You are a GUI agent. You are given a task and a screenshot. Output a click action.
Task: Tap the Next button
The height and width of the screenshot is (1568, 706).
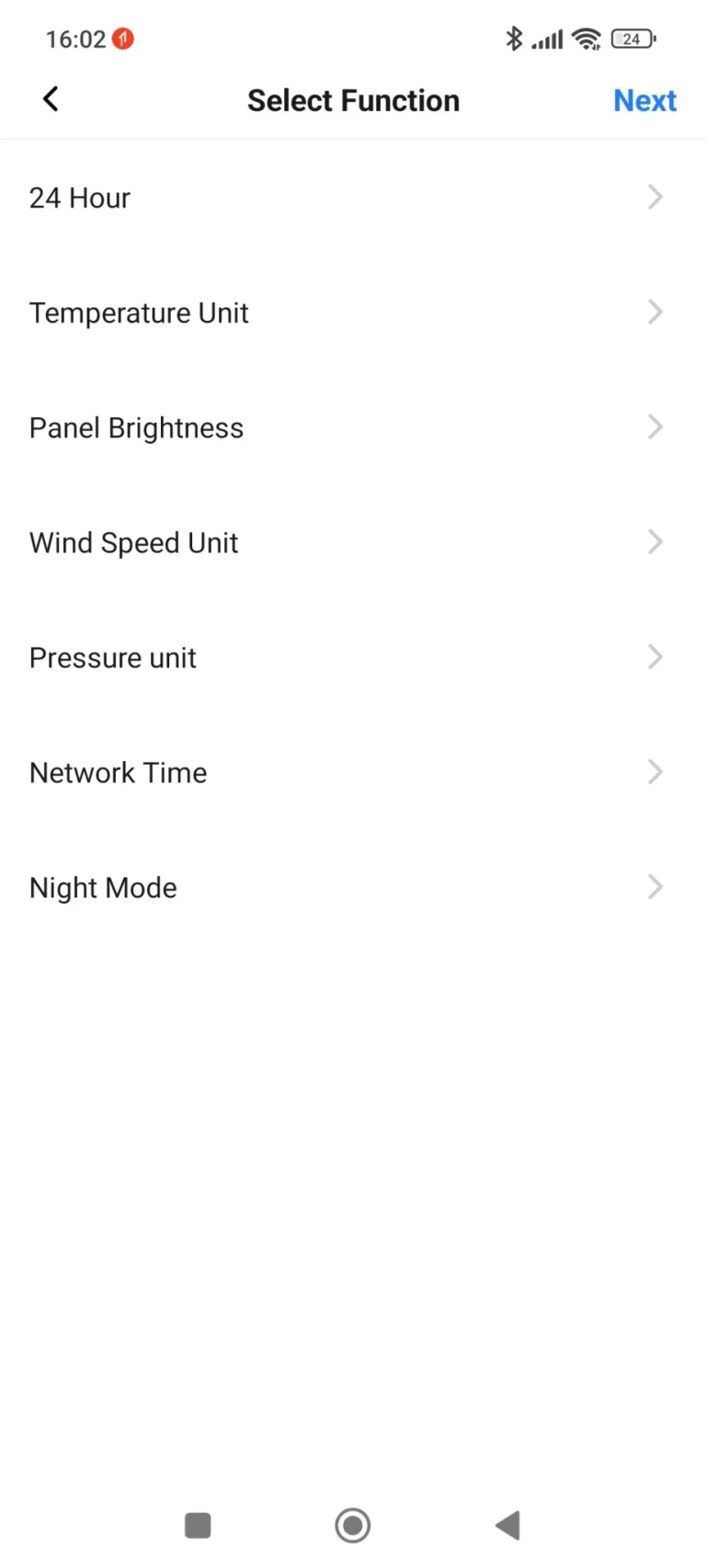[x=644, y=100]
